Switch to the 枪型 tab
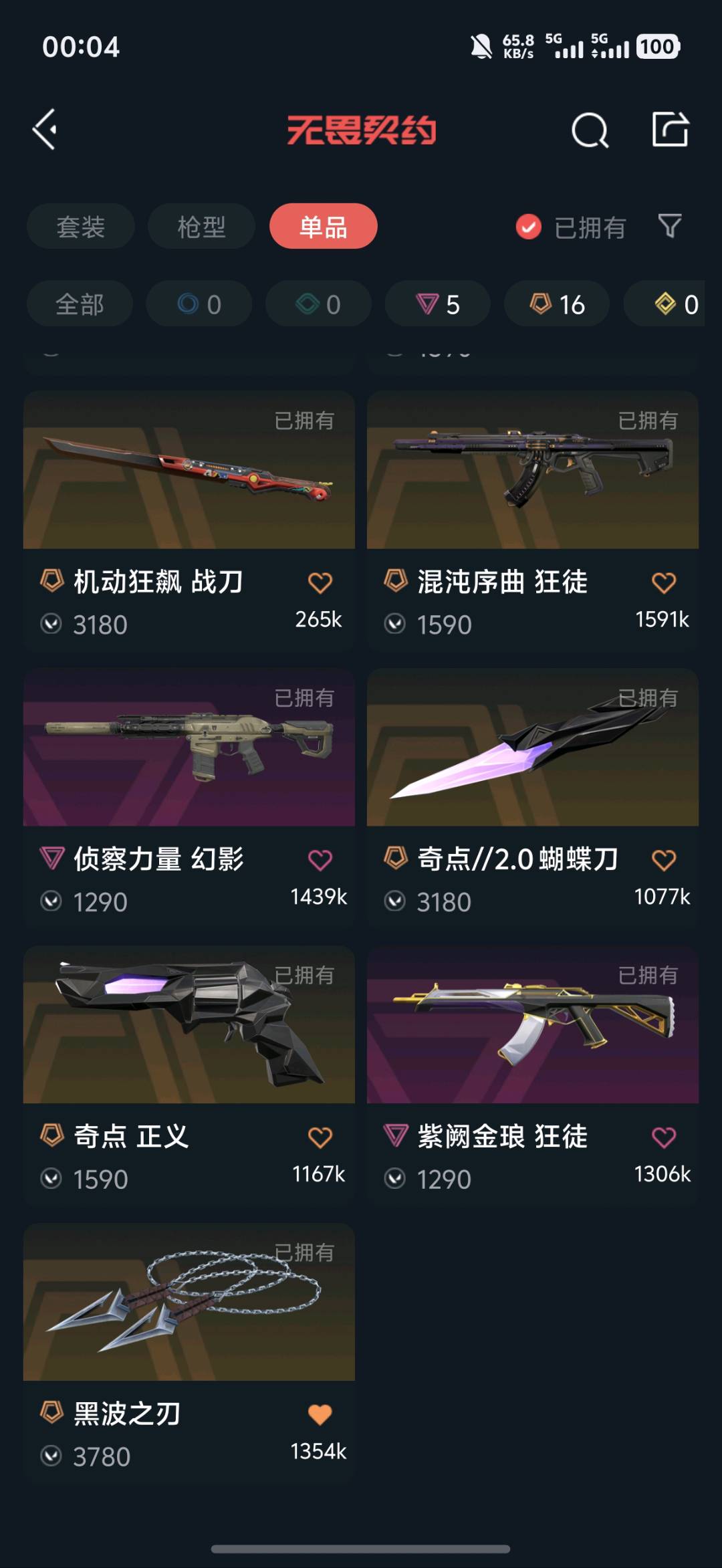 [x=201, y=227]
